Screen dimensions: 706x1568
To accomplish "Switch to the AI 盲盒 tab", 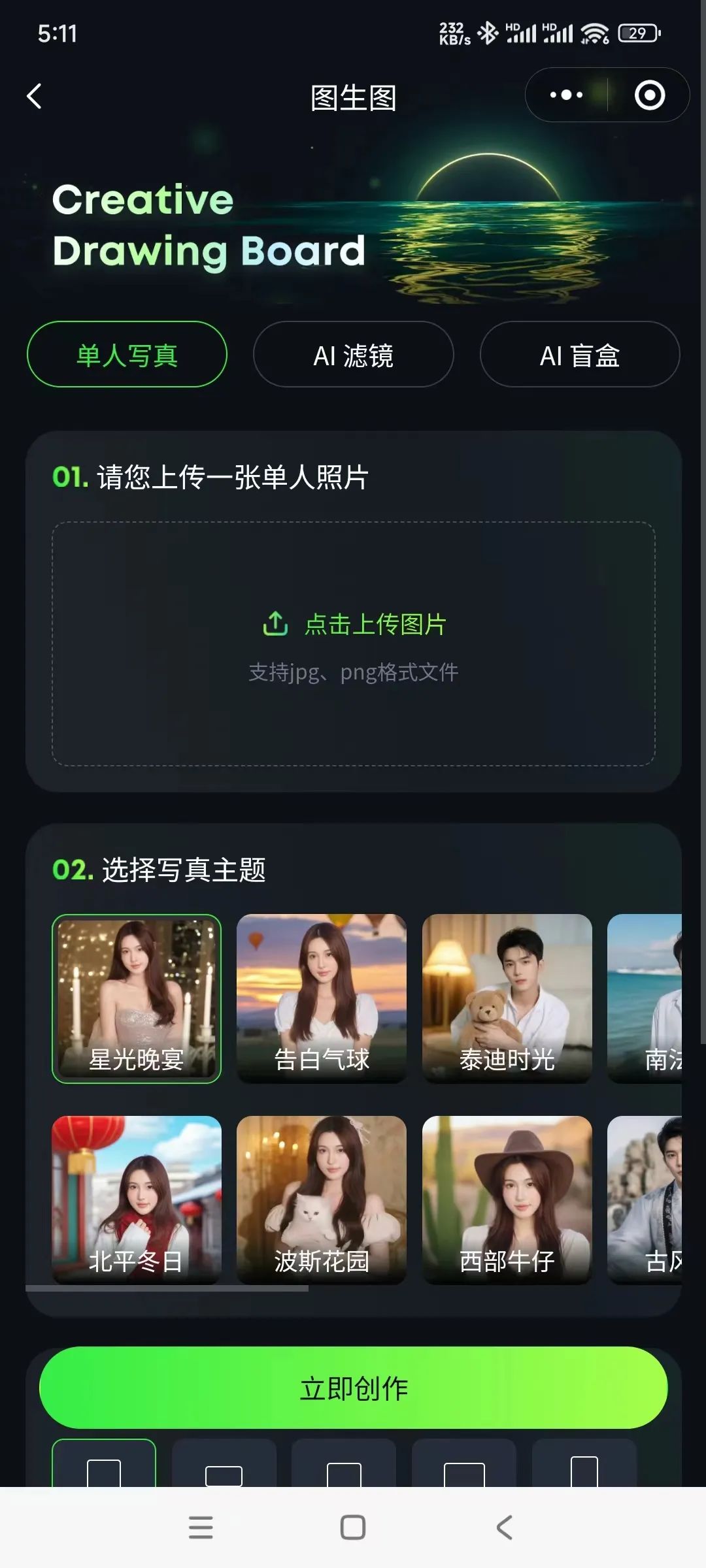I will click(580, 355).
